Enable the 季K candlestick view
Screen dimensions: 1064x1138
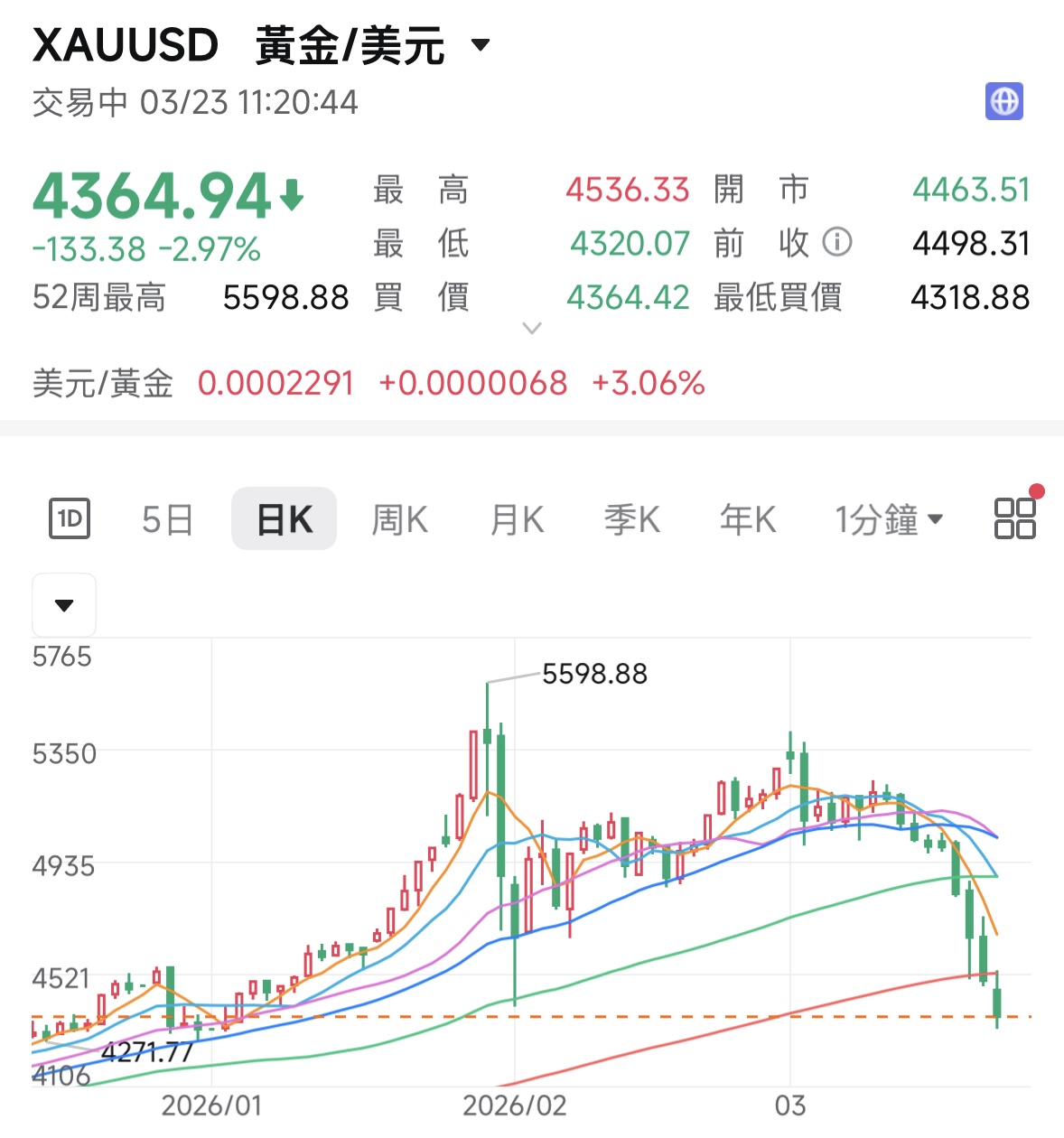[631, 518]
